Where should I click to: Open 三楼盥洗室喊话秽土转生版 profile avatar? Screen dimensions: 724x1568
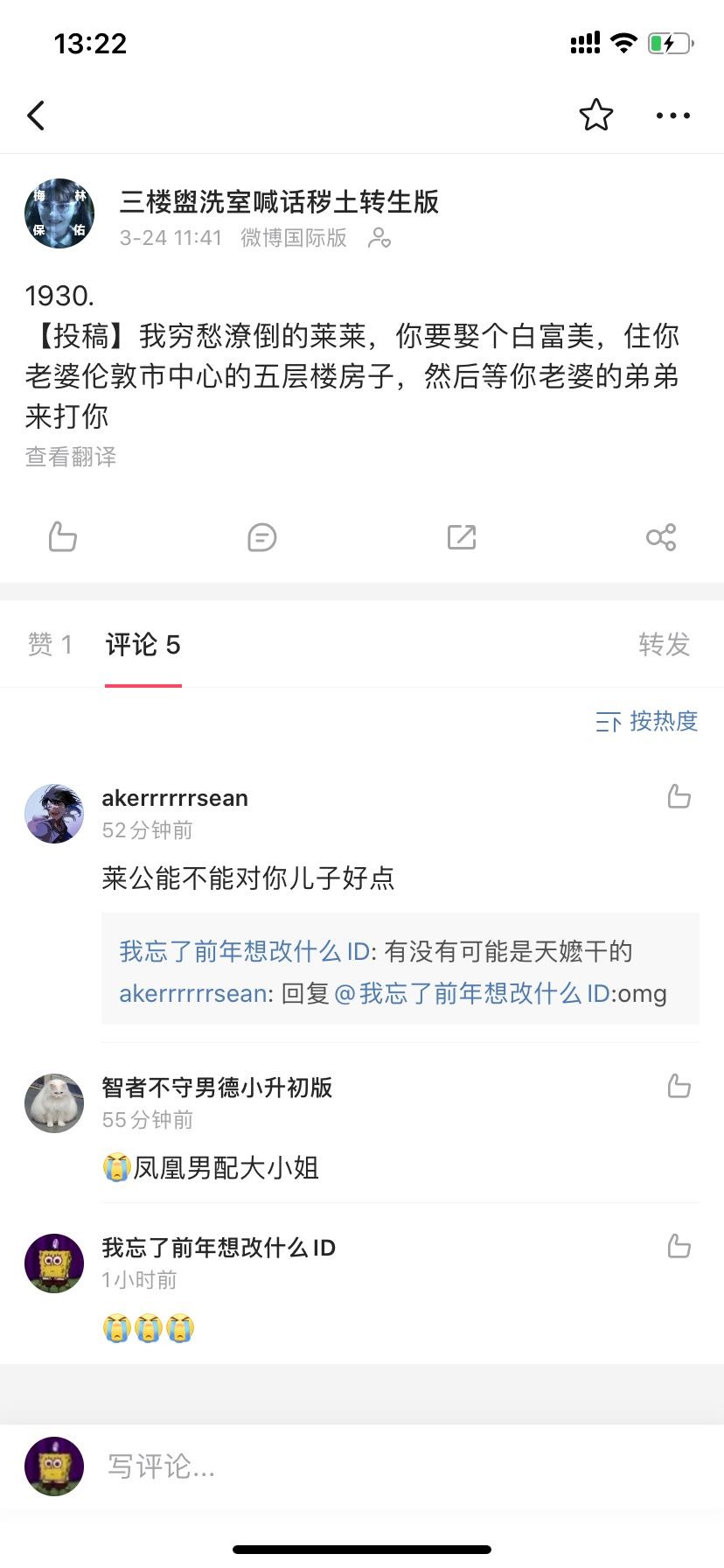click(x=59, y=214)
